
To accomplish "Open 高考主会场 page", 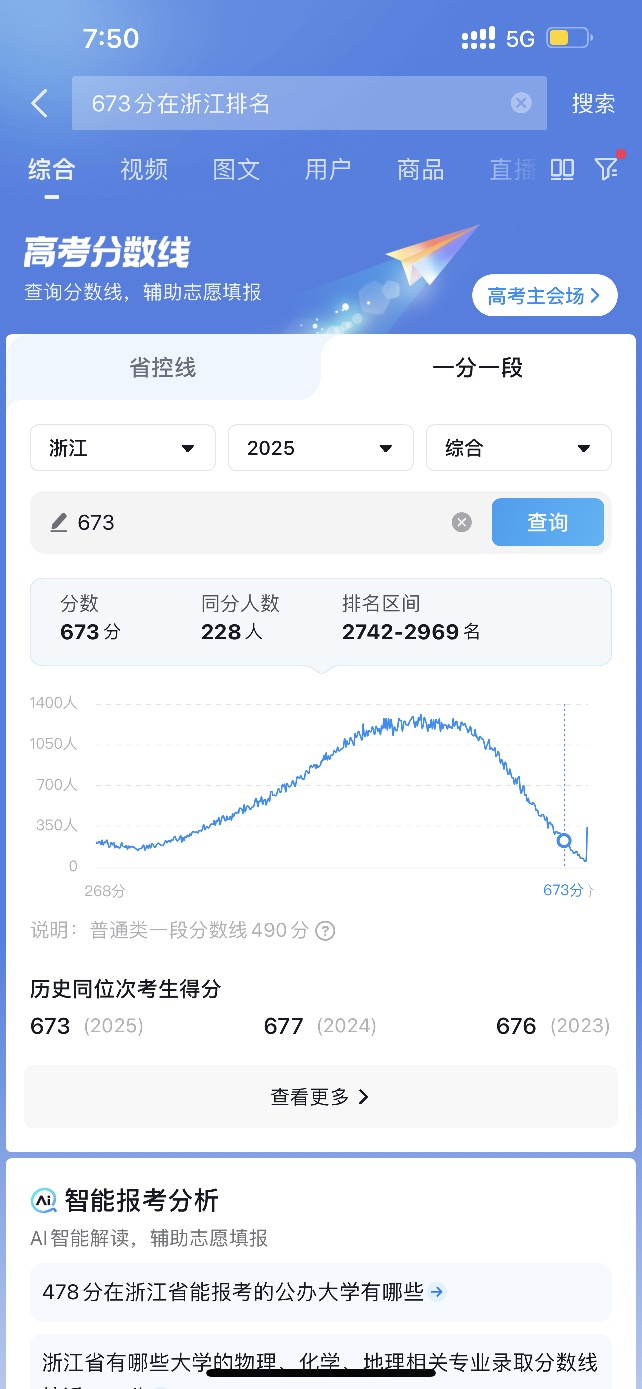I will pos(545,295).
